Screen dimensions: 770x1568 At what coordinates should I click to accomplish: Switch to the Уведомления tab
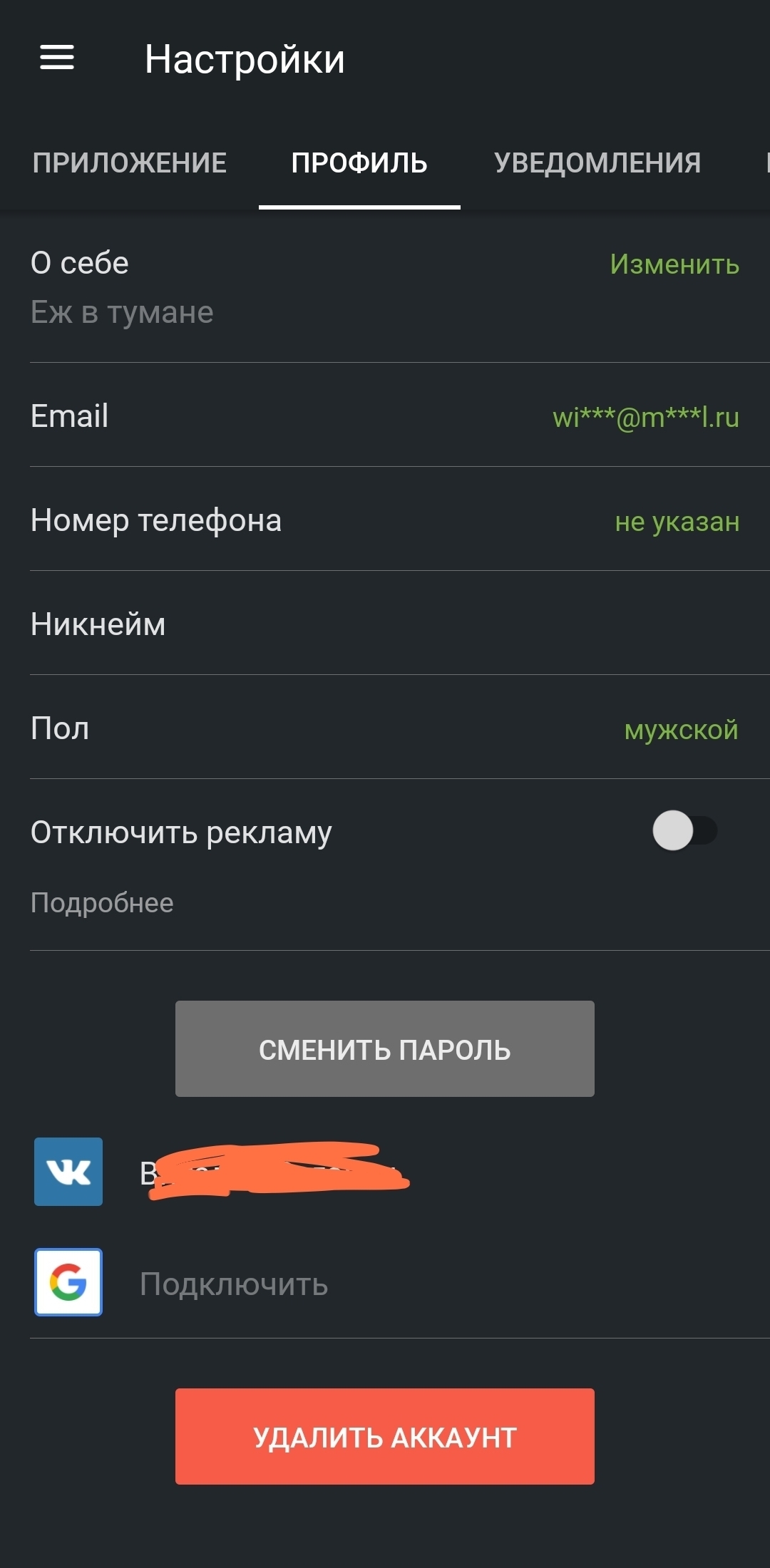coord(597,163)
